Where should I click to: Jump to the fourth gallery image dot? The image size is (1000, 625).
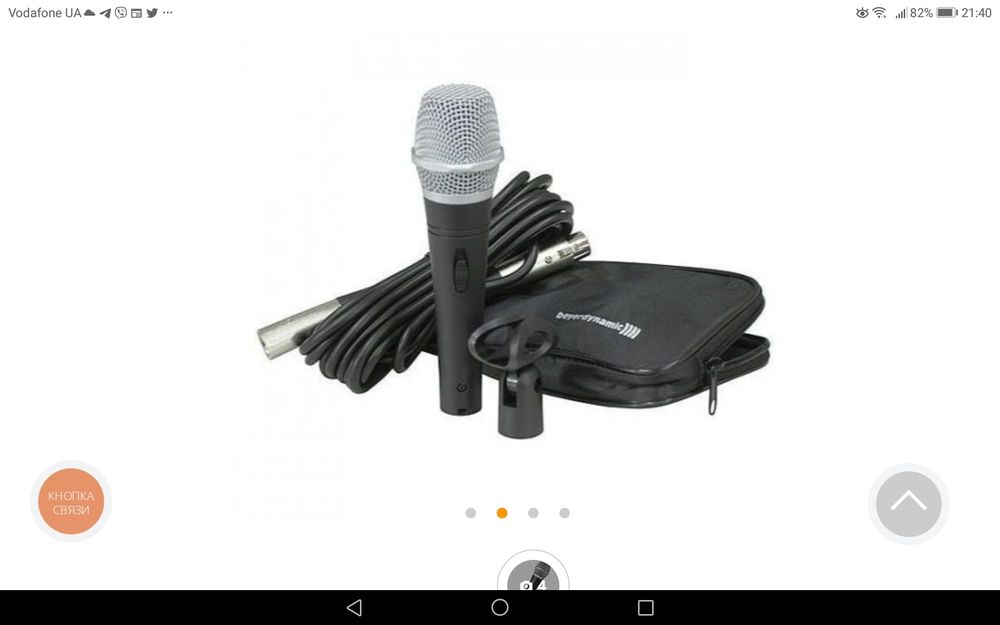point(564,513)
